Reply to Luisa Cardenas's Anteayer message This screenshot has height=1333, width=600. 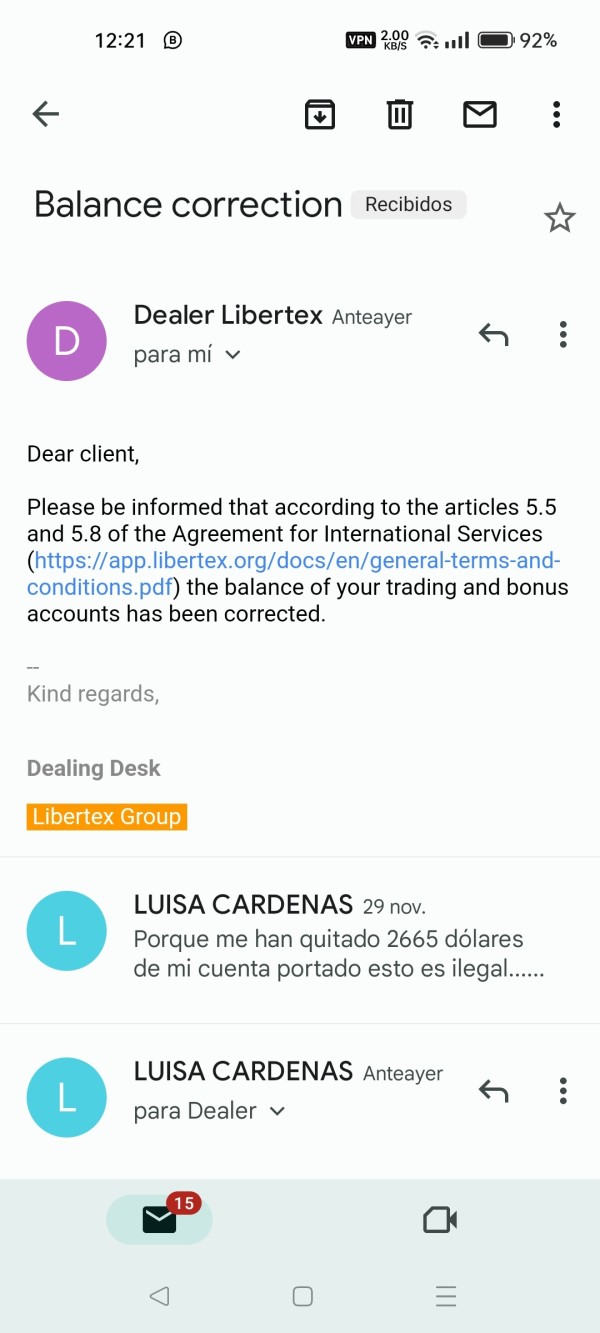493,1091
